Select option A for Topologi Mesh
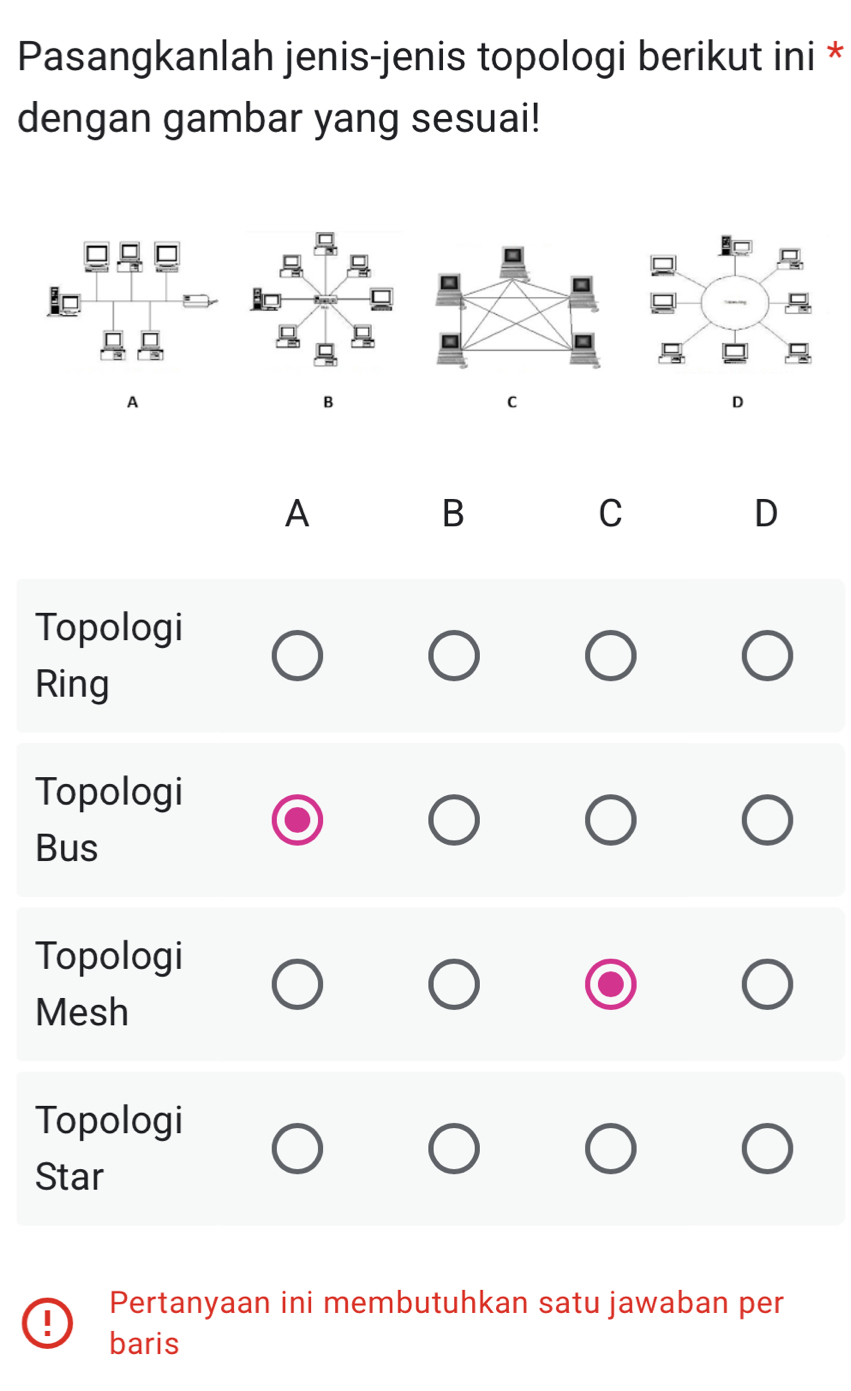The width and height of the screenshot is (851, 1391). point(297,985)
